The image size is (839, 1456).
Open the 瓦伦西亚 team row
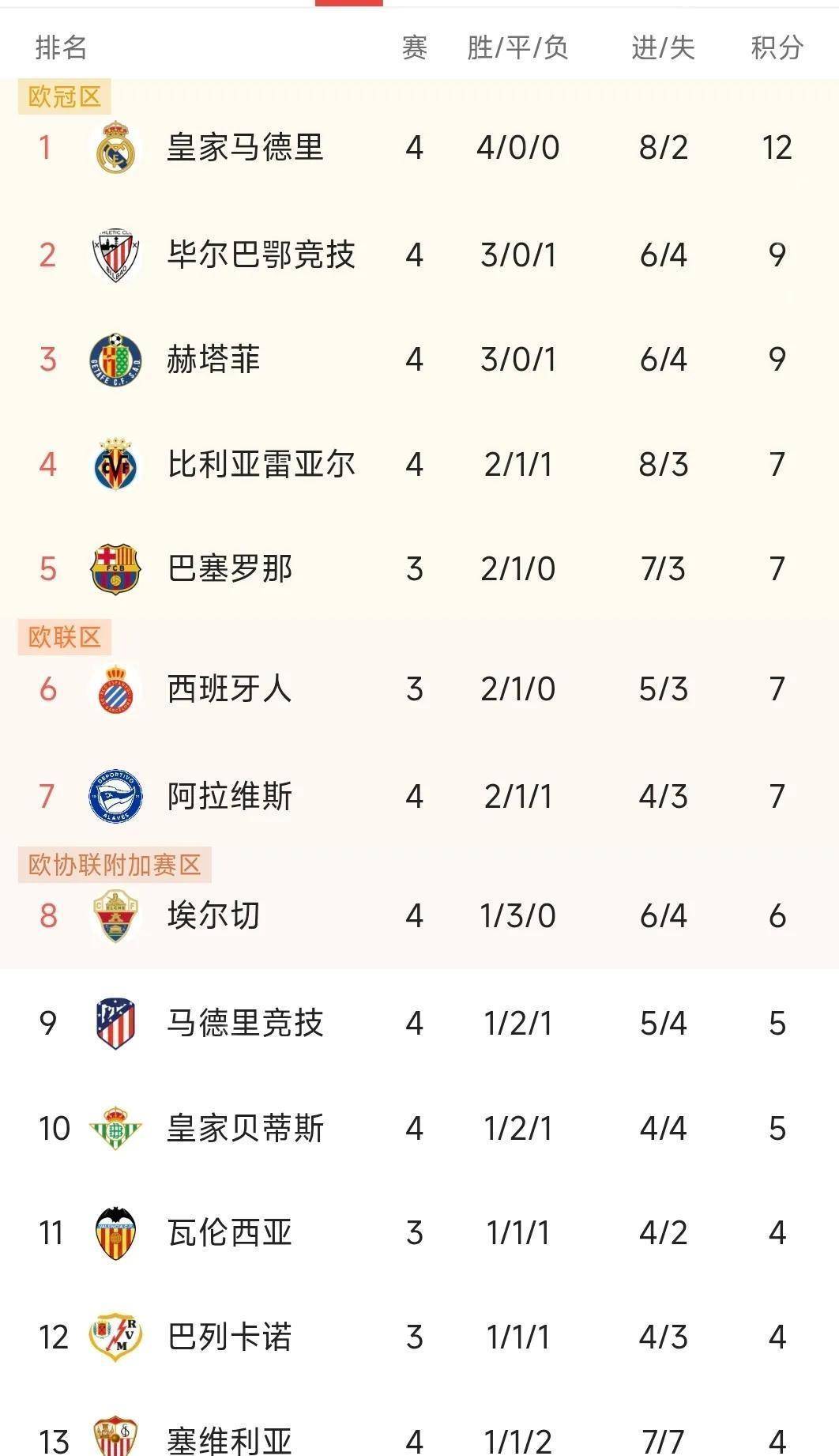(419, 1232)
